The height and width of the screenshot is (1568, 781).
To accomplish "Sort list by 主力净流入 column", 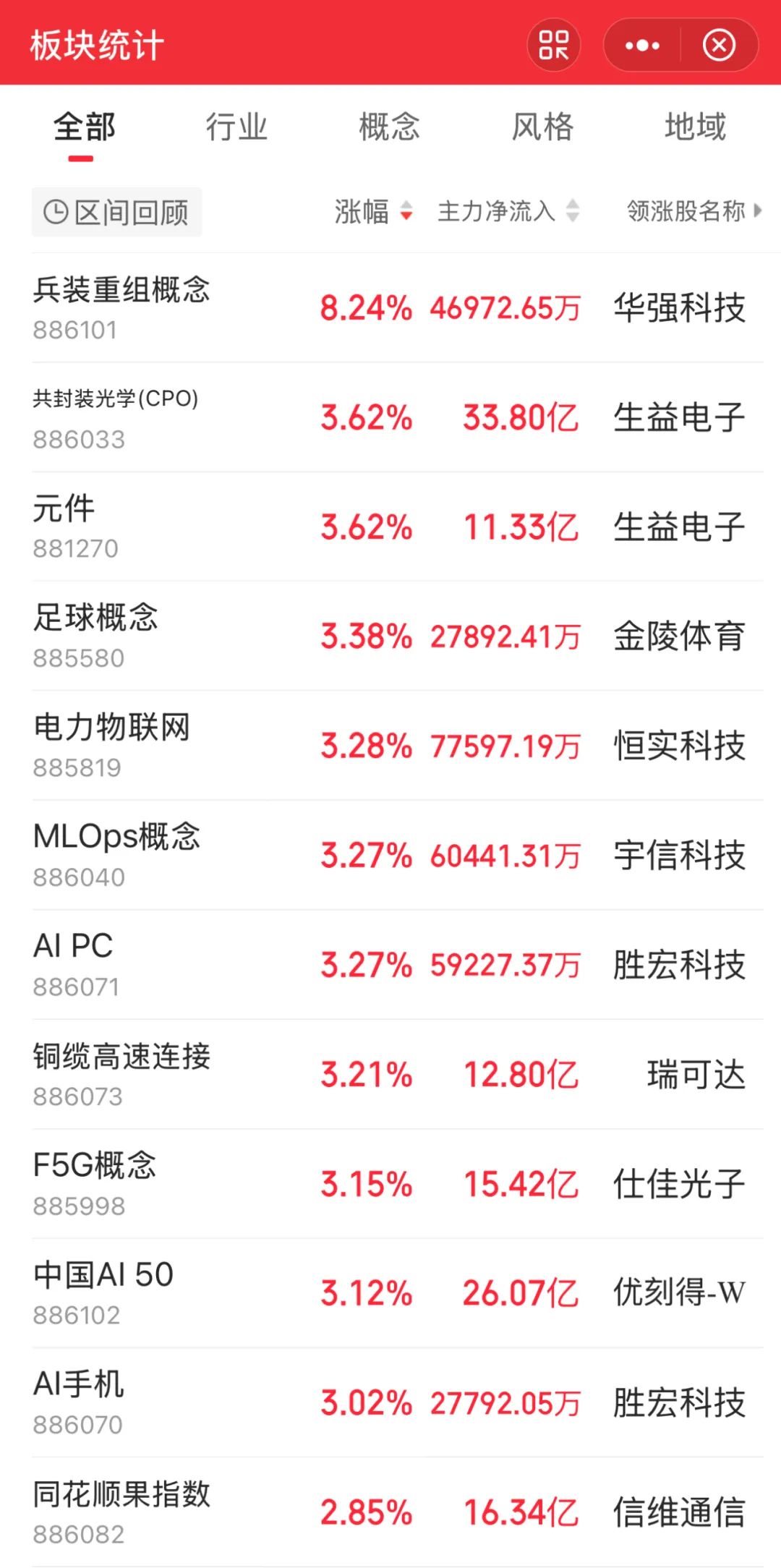I will [508, 211].
